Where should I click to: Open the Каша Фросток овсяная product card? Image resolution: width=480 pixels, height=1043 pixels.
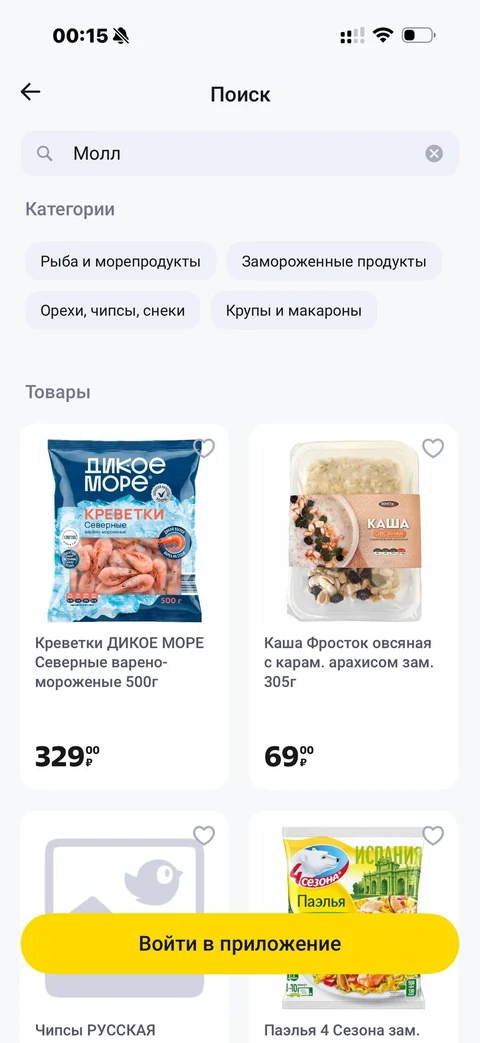click(x=353, y=607)
